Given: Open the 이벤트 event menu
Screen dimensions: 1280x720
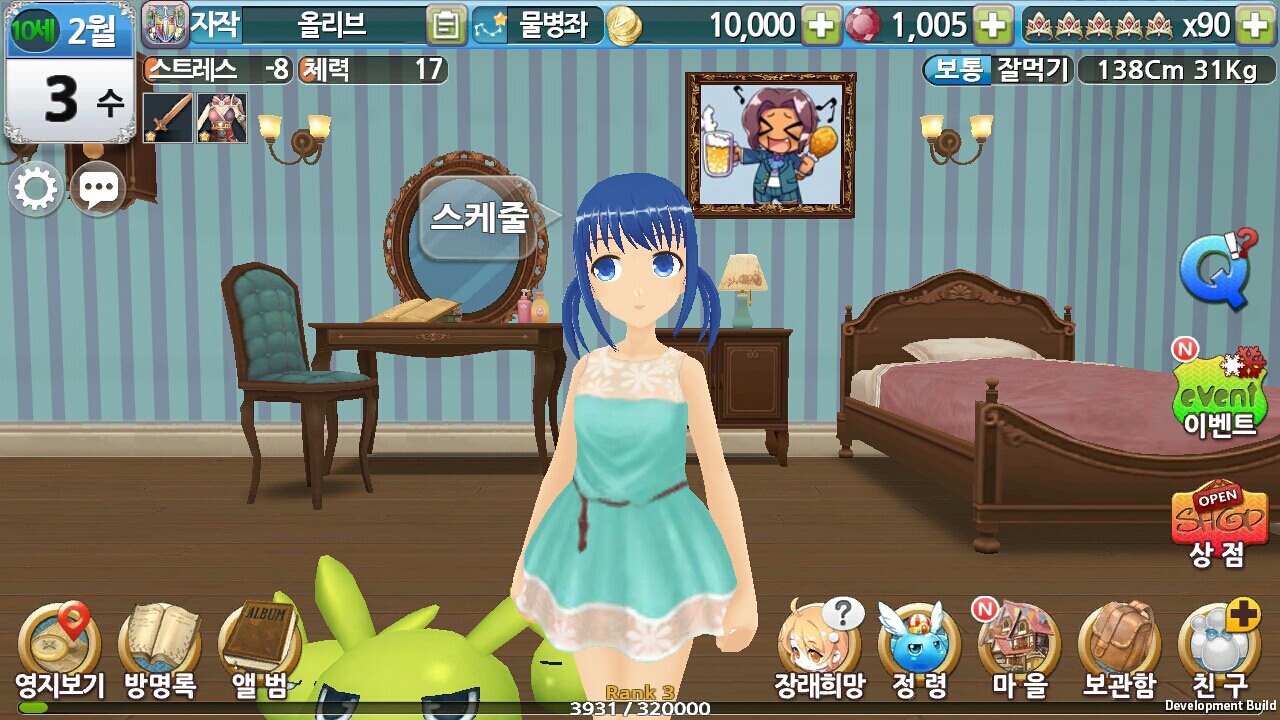Looking at the screenshot, I should pos(1219,395).
